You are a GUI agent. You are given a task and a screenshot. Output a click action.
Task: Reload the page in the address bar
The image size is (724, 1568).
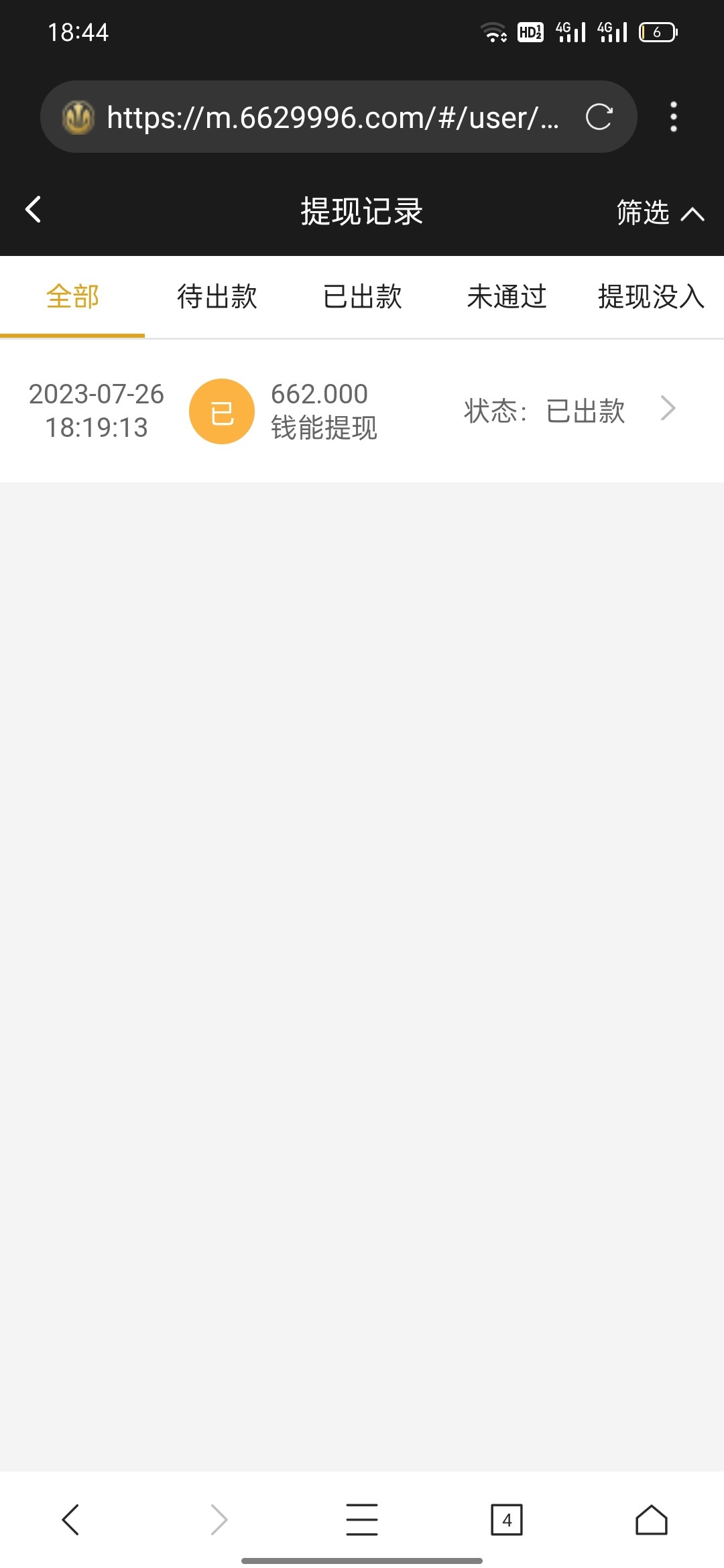pyautogui.click(x=599, y=117)
